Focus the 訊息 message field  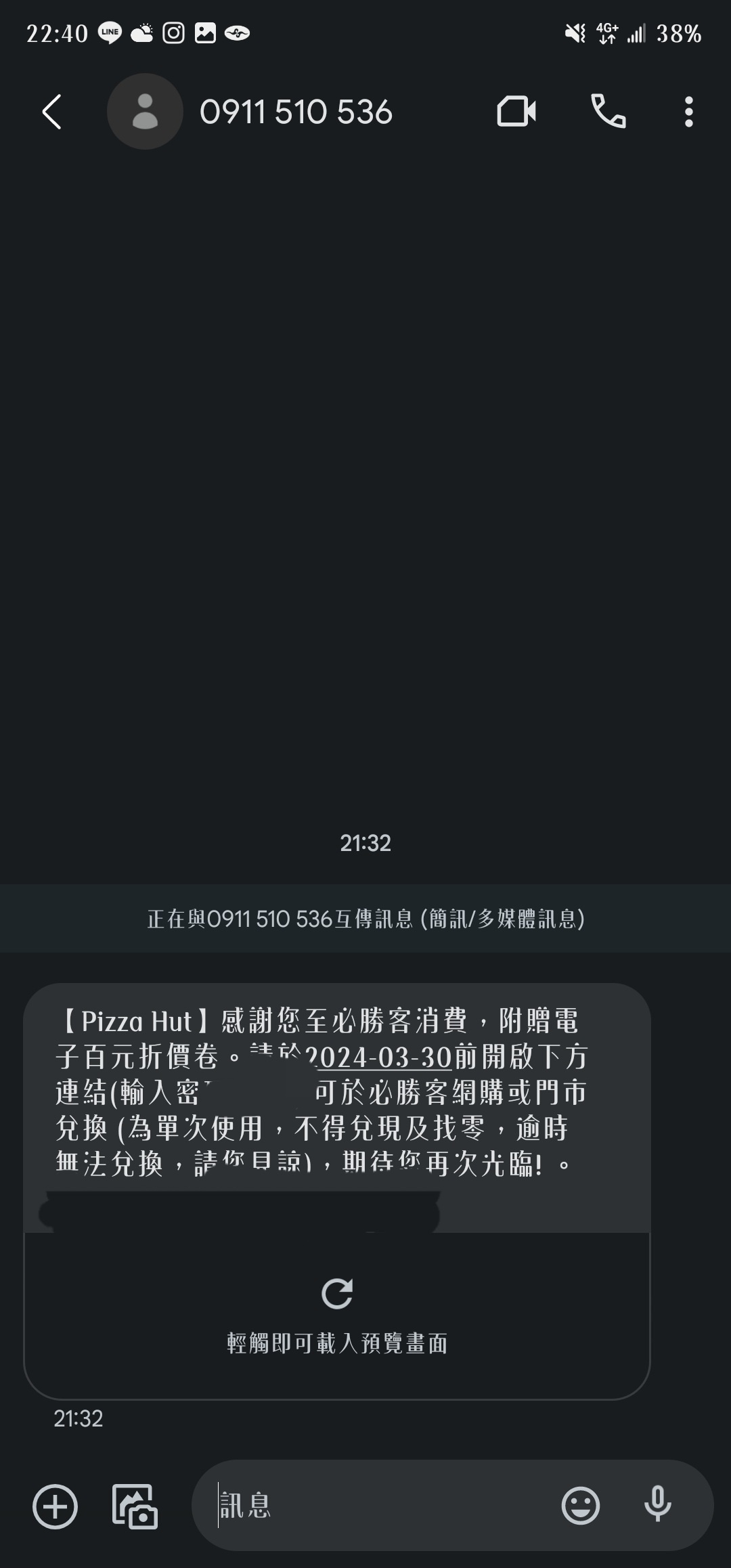(379, 1506)
